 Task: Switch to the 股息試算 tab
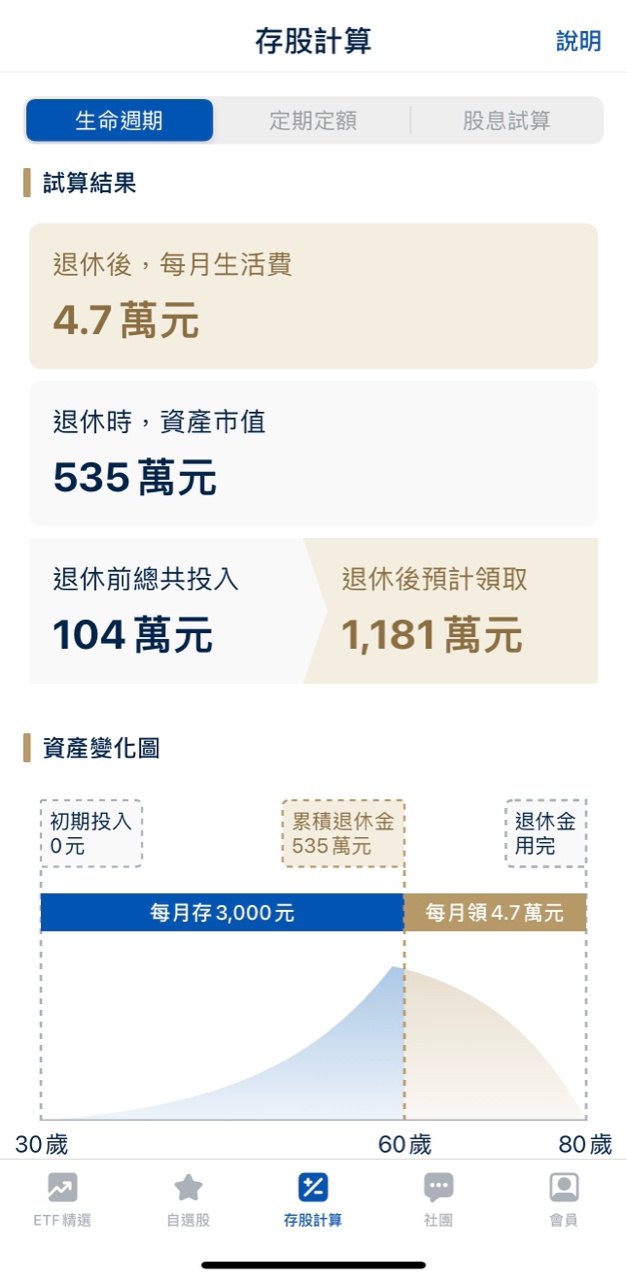pos(506,121)
